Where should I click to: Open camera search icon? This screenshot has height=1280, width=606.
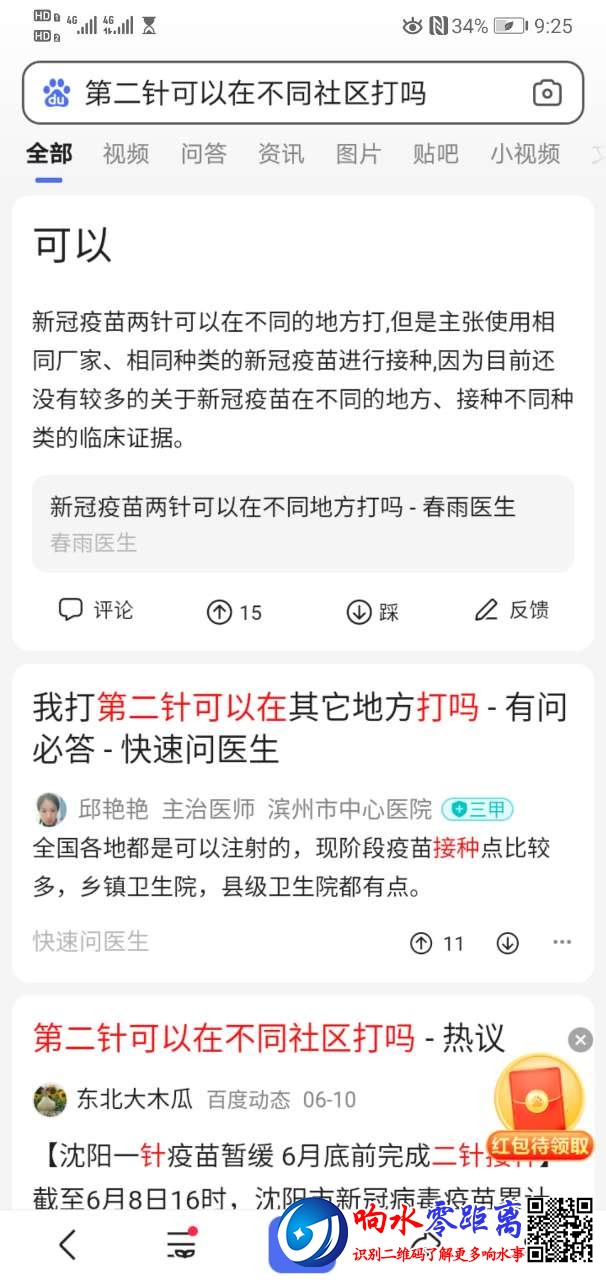[547, 93]
